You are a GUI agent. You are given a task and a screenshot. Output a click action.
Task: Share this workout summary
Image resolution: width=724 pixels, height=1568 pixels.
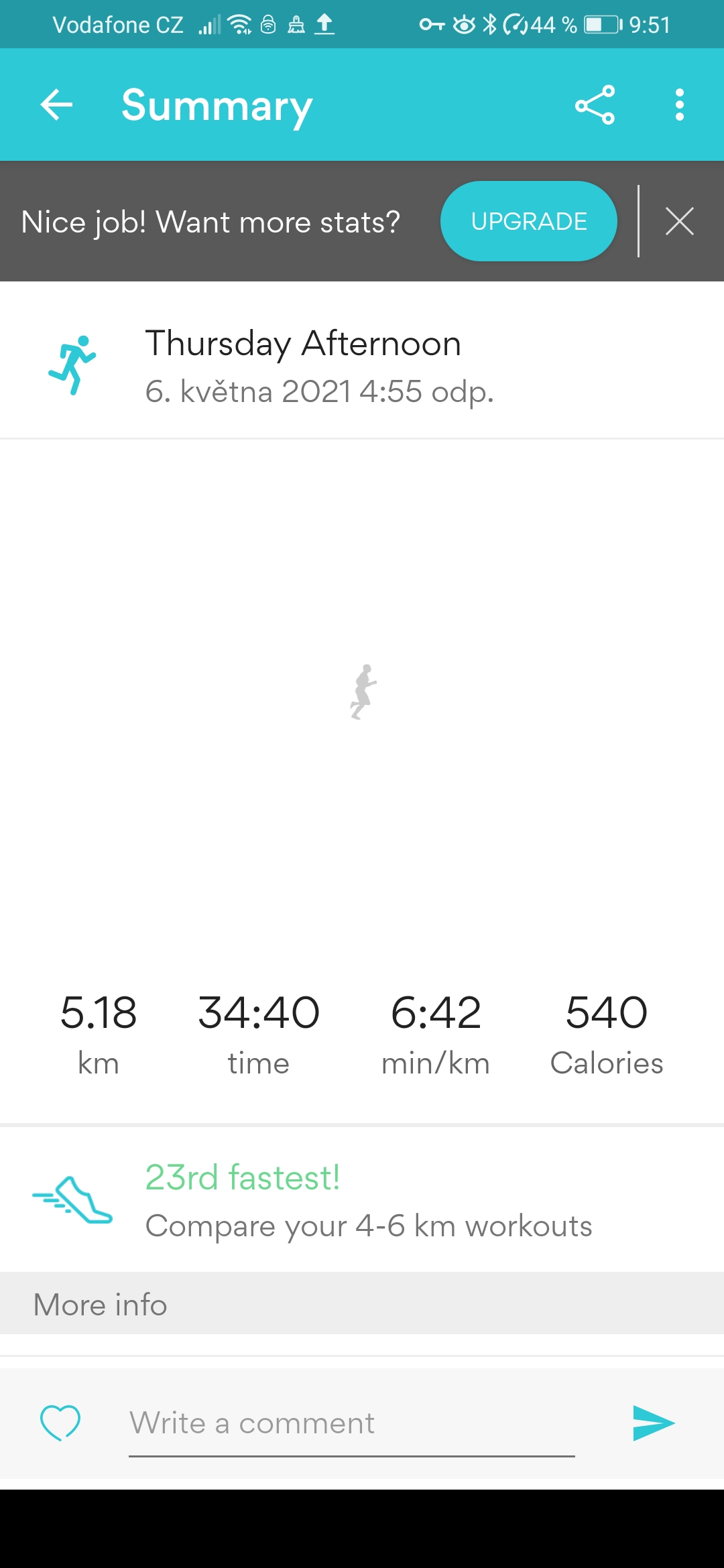pyautogui.click(x=595, y=105)
